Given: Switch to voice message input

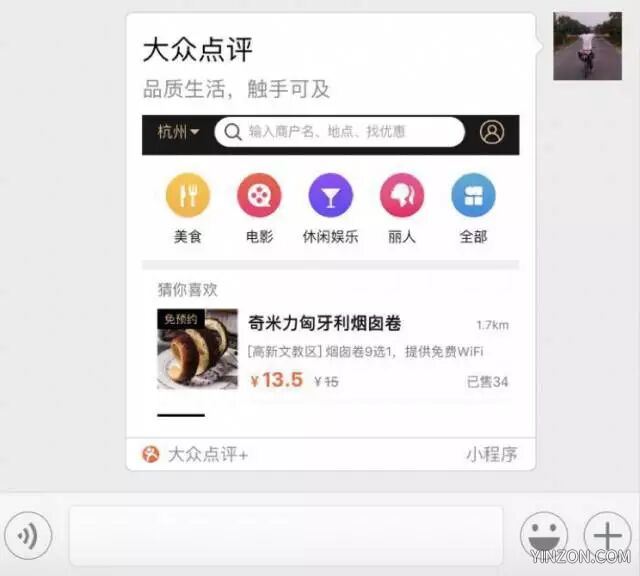Looking at the screenshot, I should 28,536.
